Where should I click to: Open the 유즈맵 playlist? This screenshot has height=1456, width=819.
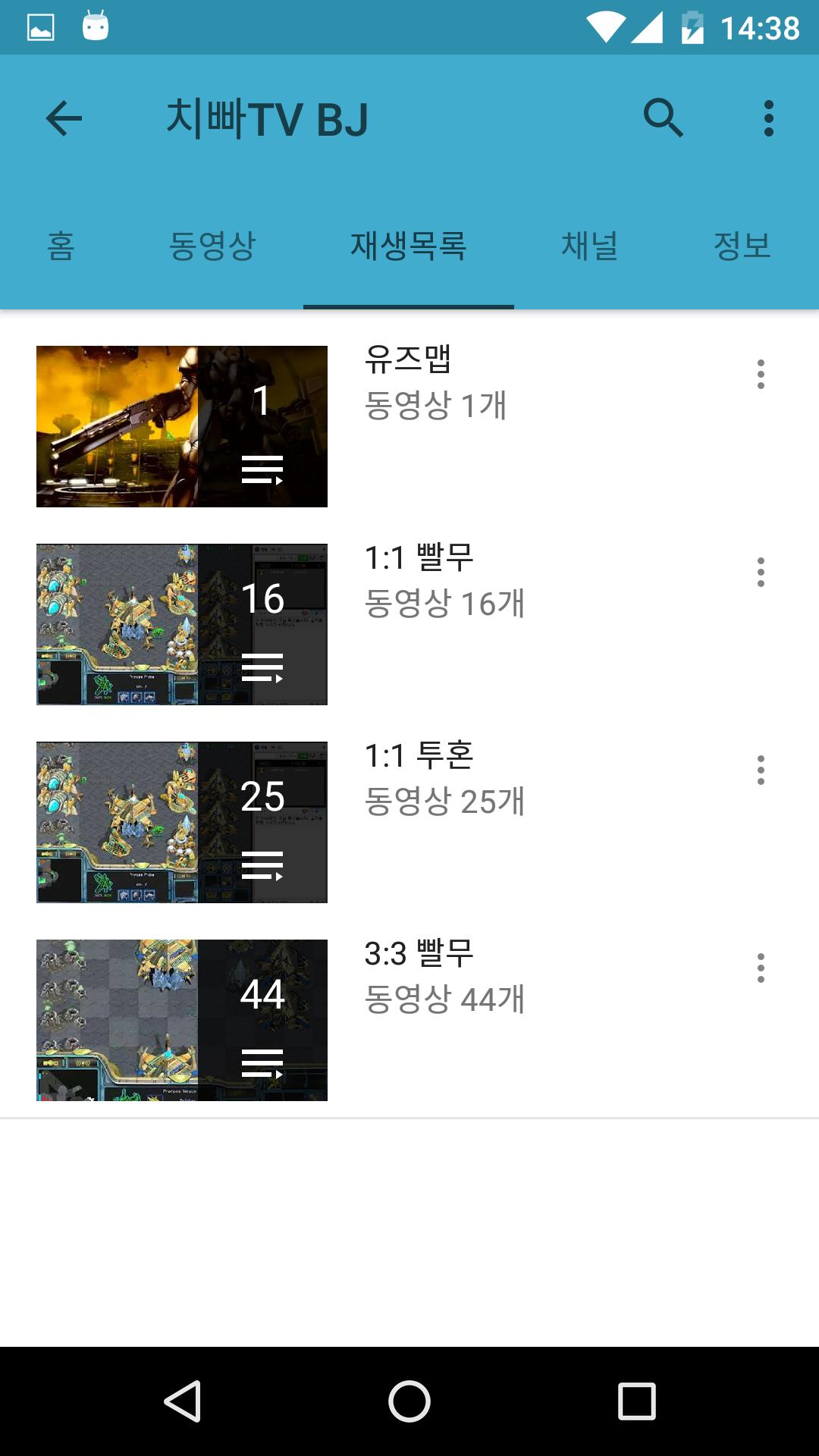coord(182,426)
